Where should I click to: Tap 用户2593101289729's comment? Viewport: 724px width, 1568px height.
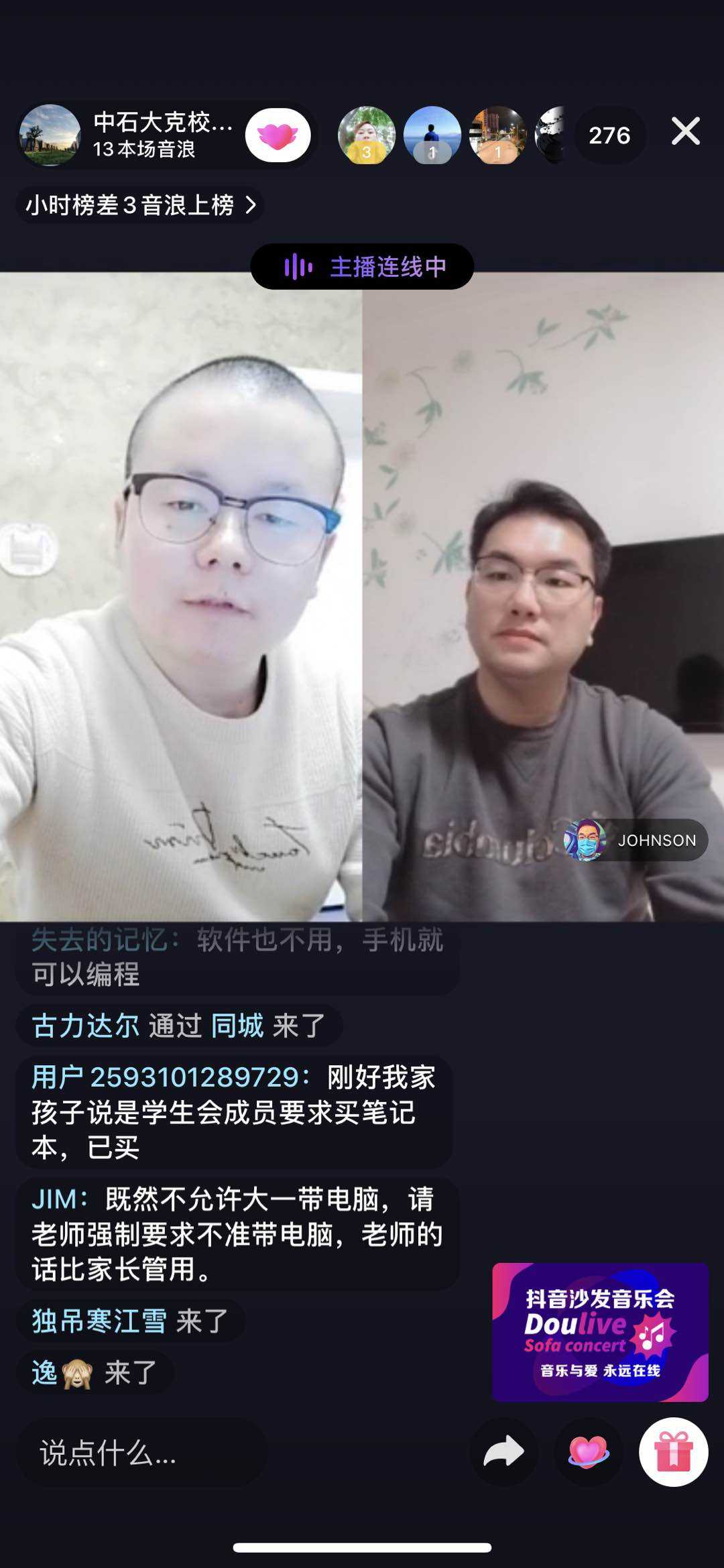tap(233, 1112)
